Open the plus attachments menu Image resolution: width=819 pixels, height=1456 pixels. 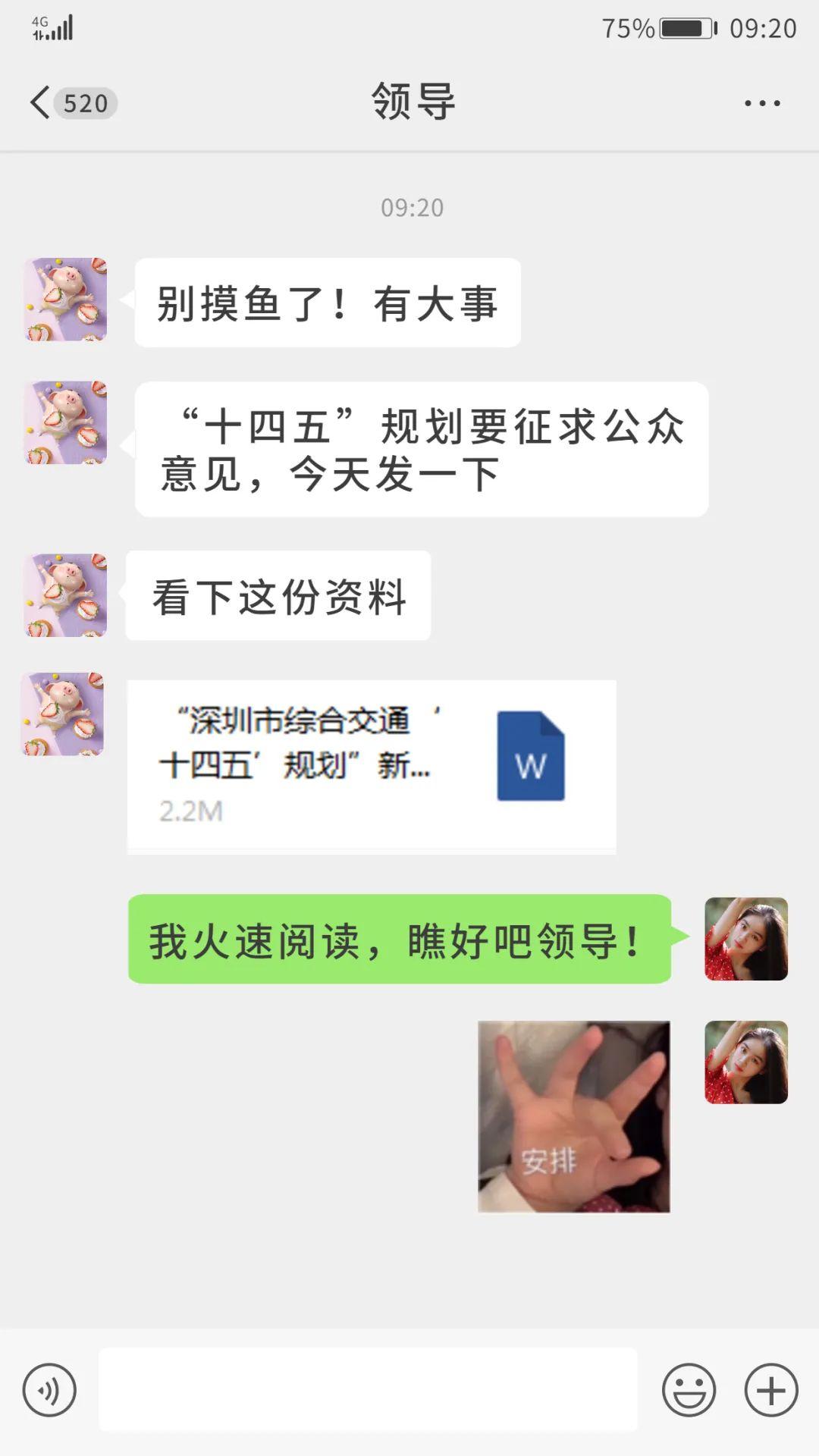pyautogui.click(x=770, y=1390)
